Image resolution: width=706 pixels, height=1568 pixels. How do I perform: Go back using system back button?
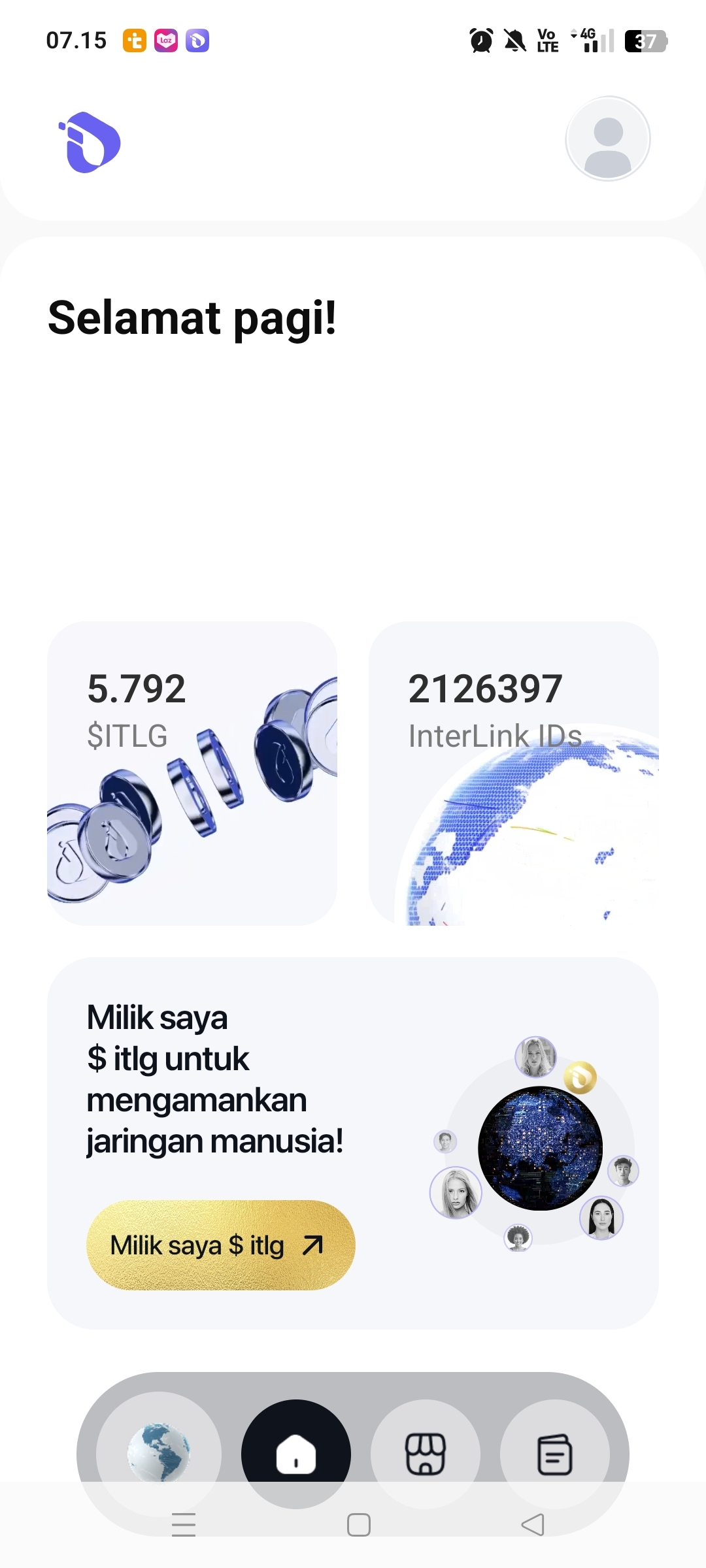click(x=533, y=1525)
